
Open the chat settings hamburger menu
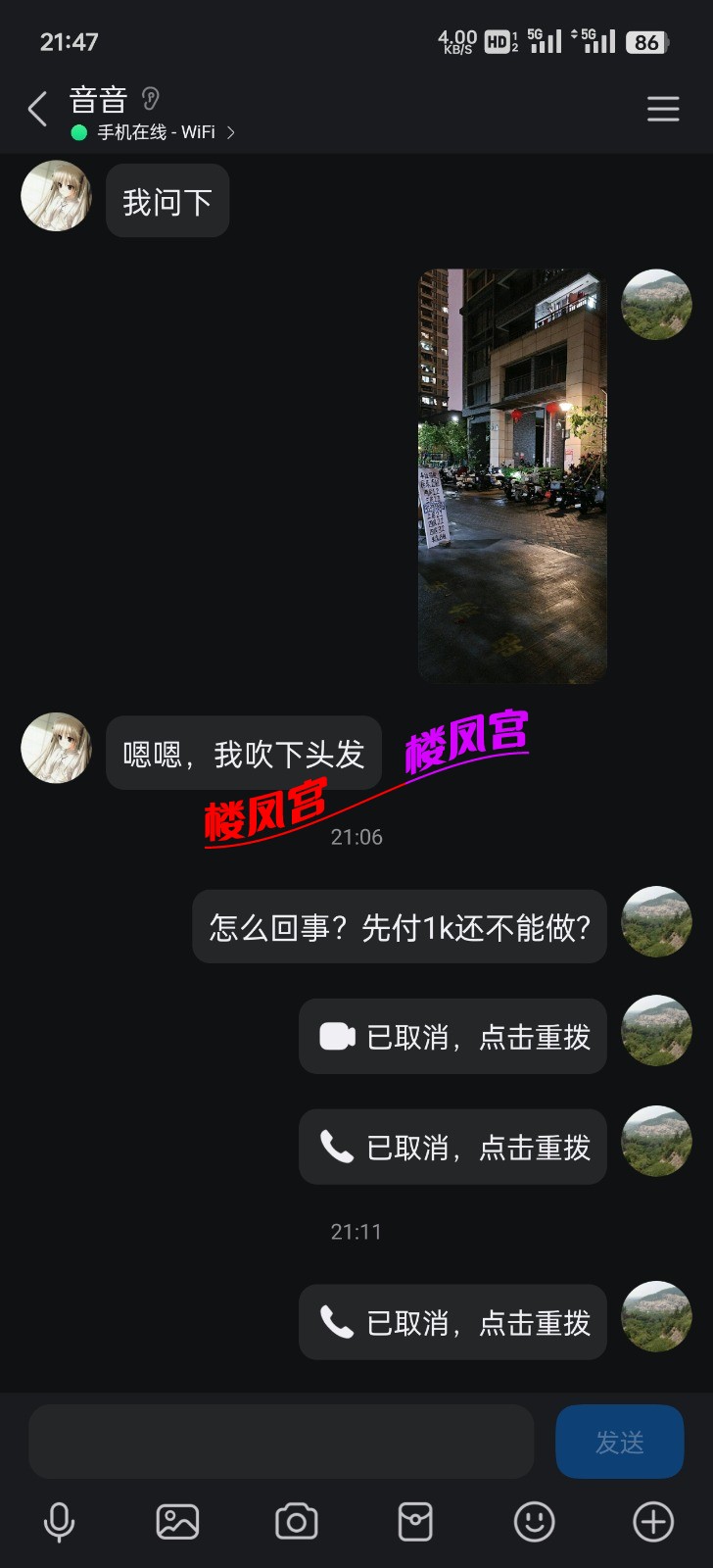[663, 109]
